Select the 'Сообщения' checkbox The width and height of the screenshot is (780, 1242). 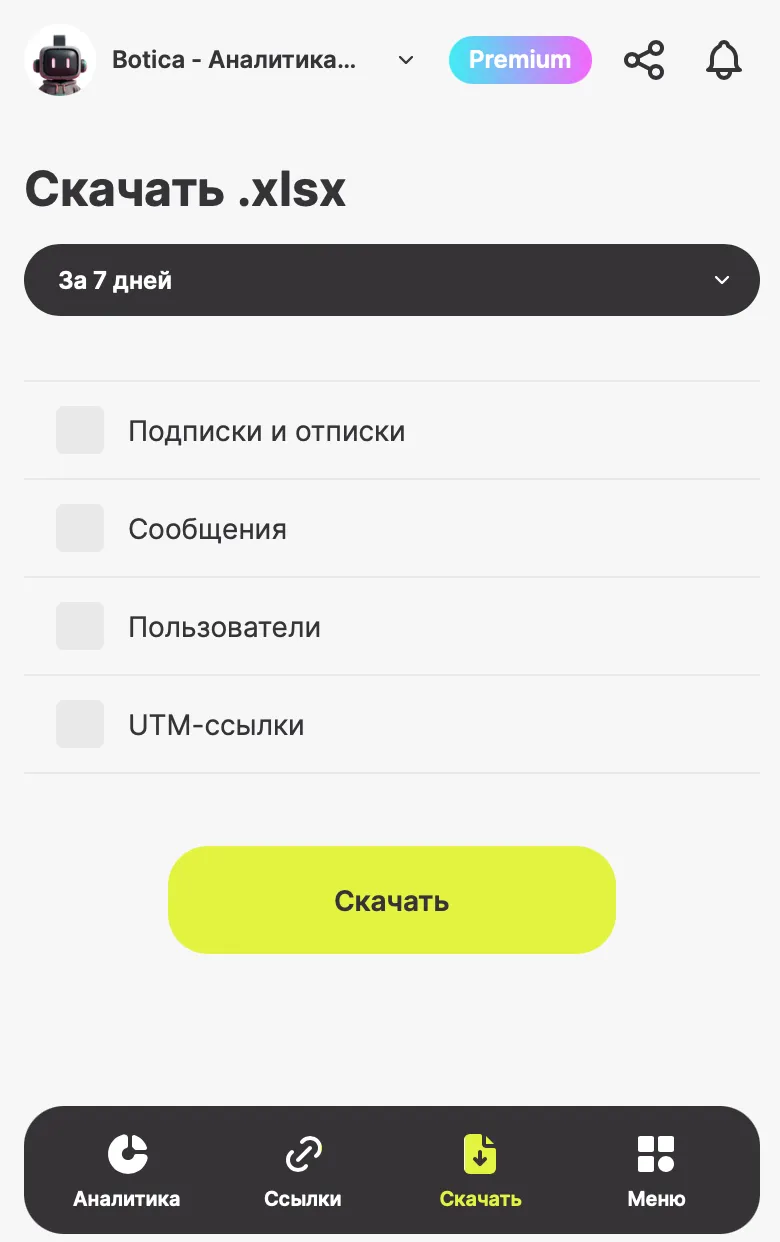[80, 528]
